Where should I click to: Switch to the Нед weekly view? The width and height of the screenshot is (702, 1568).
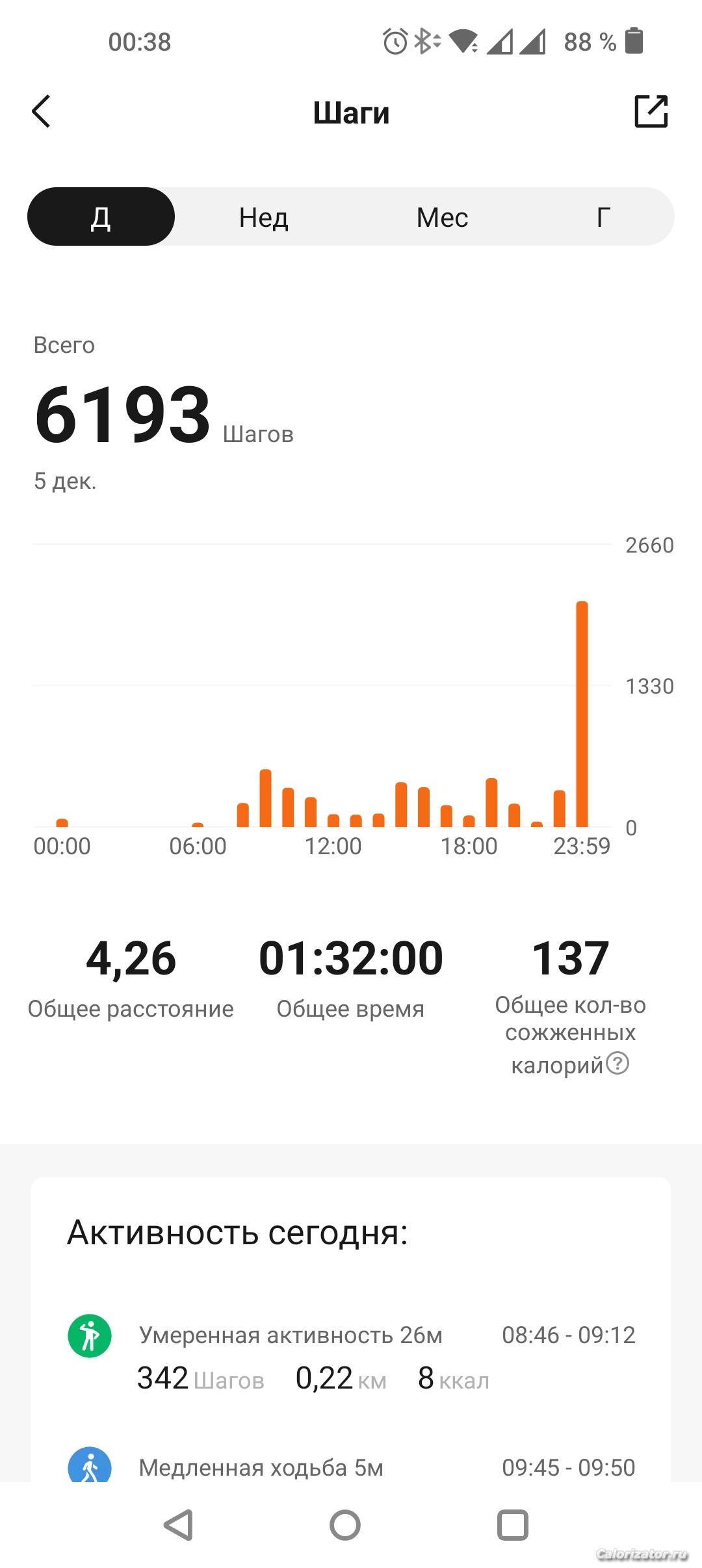coord(263,217)
